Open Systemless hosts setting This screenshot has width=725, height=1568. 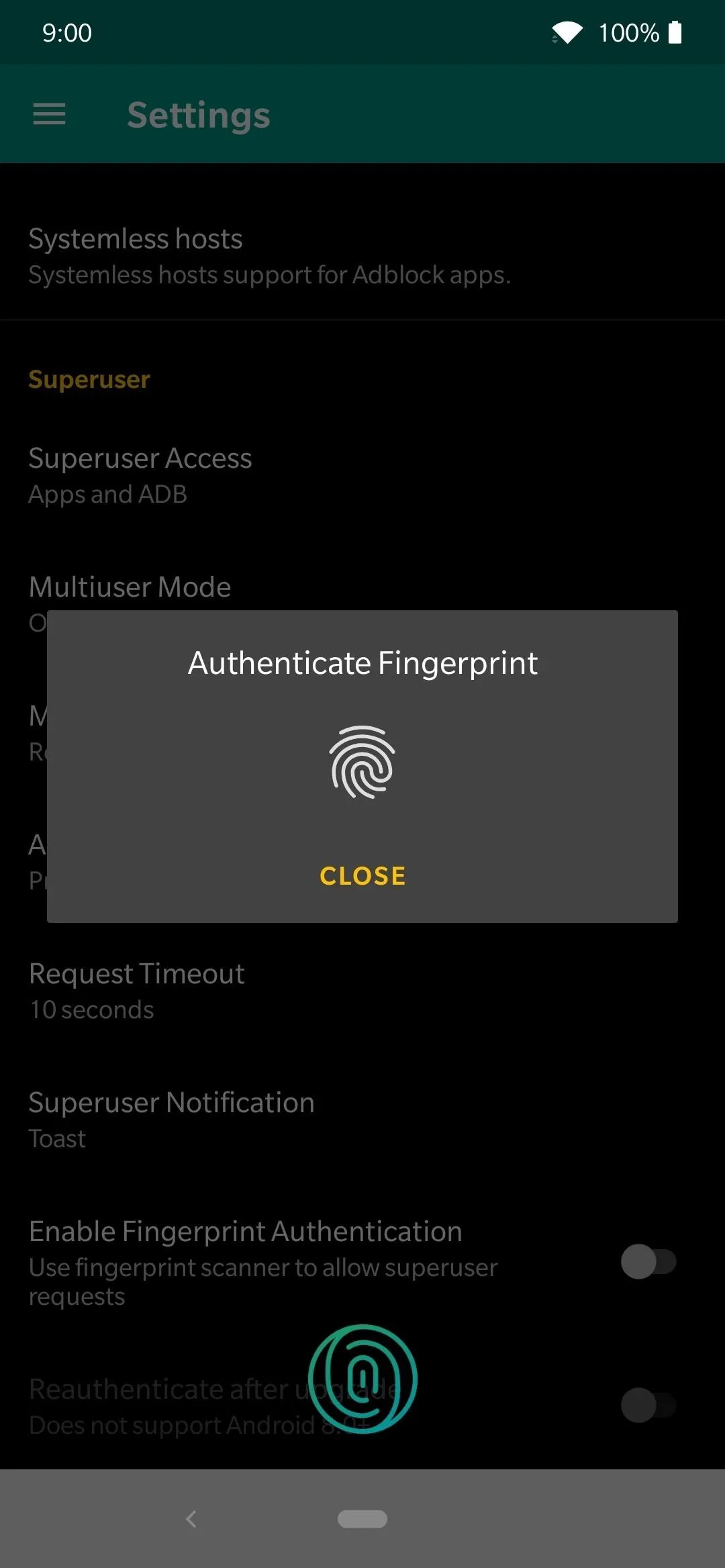point(362,256)
